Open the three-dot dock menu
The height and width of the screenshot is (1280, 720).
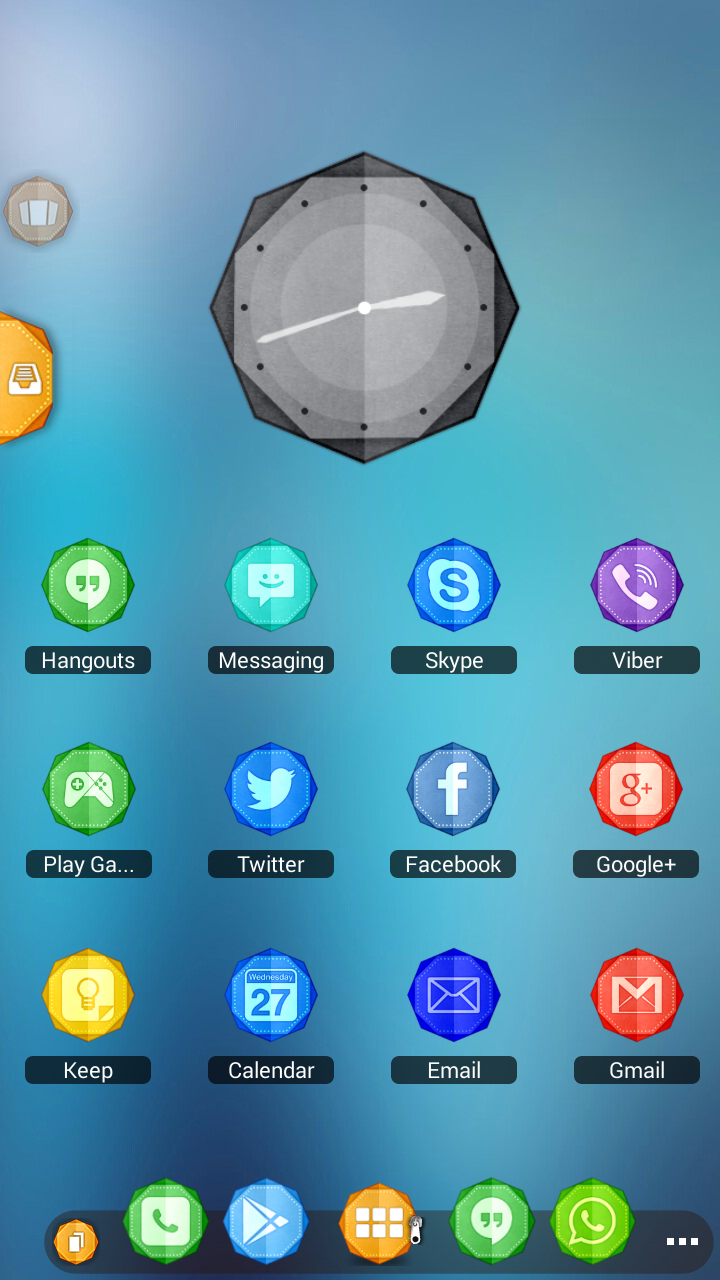(x=682, y=1241)
